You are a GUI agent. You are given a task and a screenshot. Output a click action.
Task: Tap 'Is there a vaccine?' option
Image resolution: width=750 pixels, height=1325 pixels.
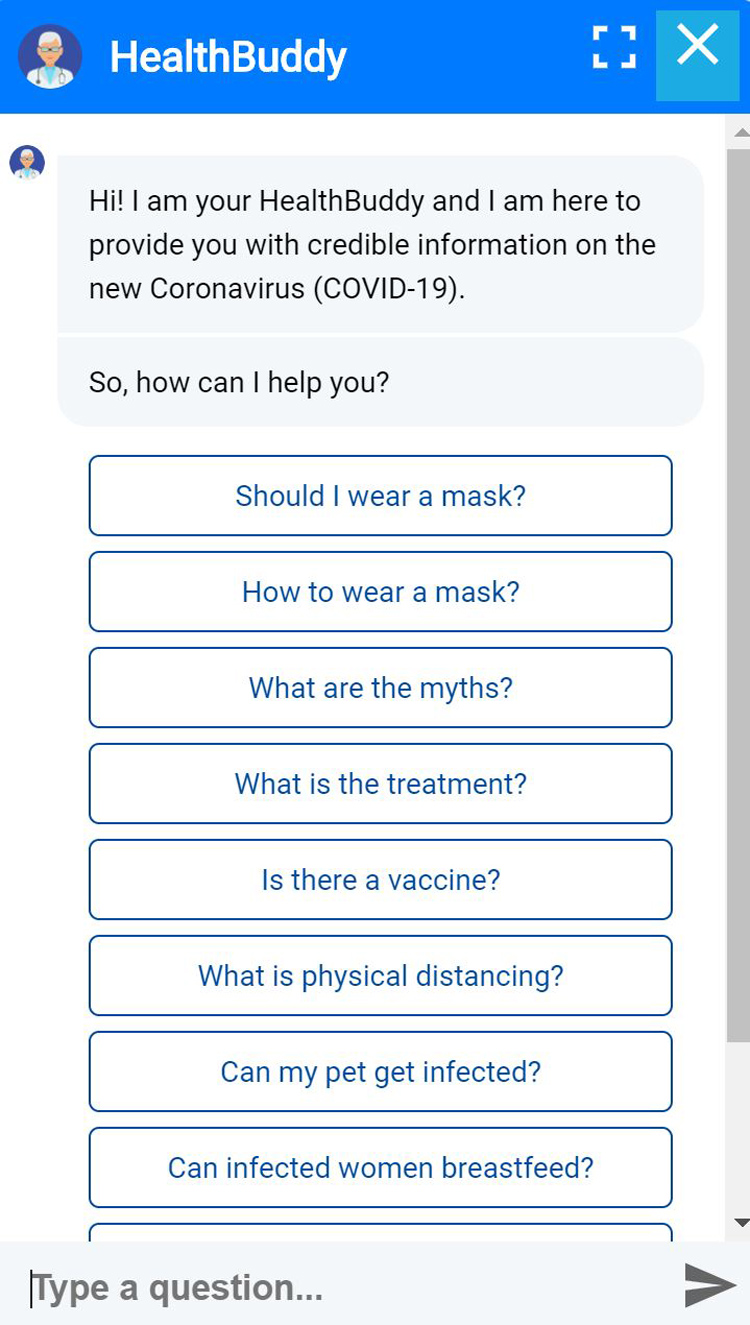point(380,880)
